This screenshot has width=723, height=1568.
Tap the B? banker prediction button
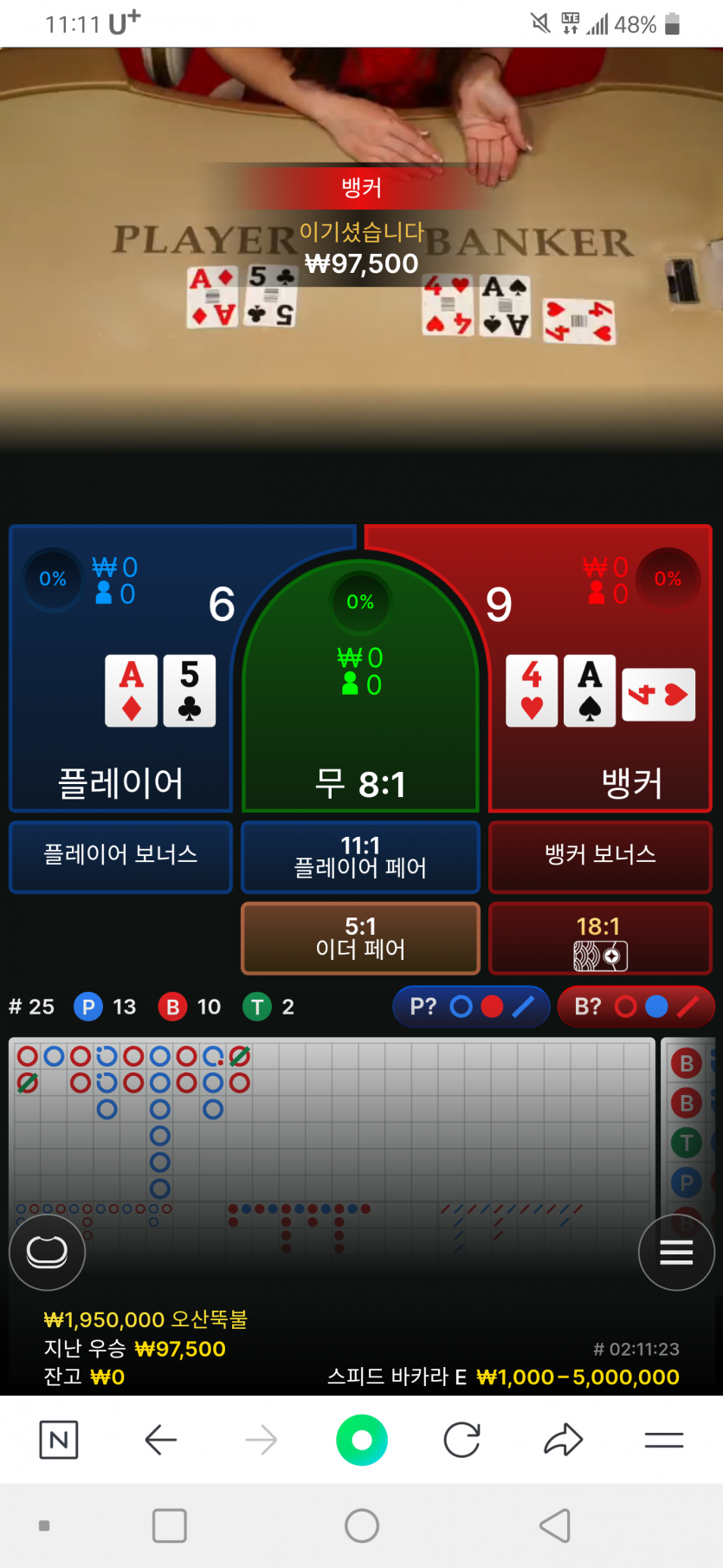(x=636, y=1007)
